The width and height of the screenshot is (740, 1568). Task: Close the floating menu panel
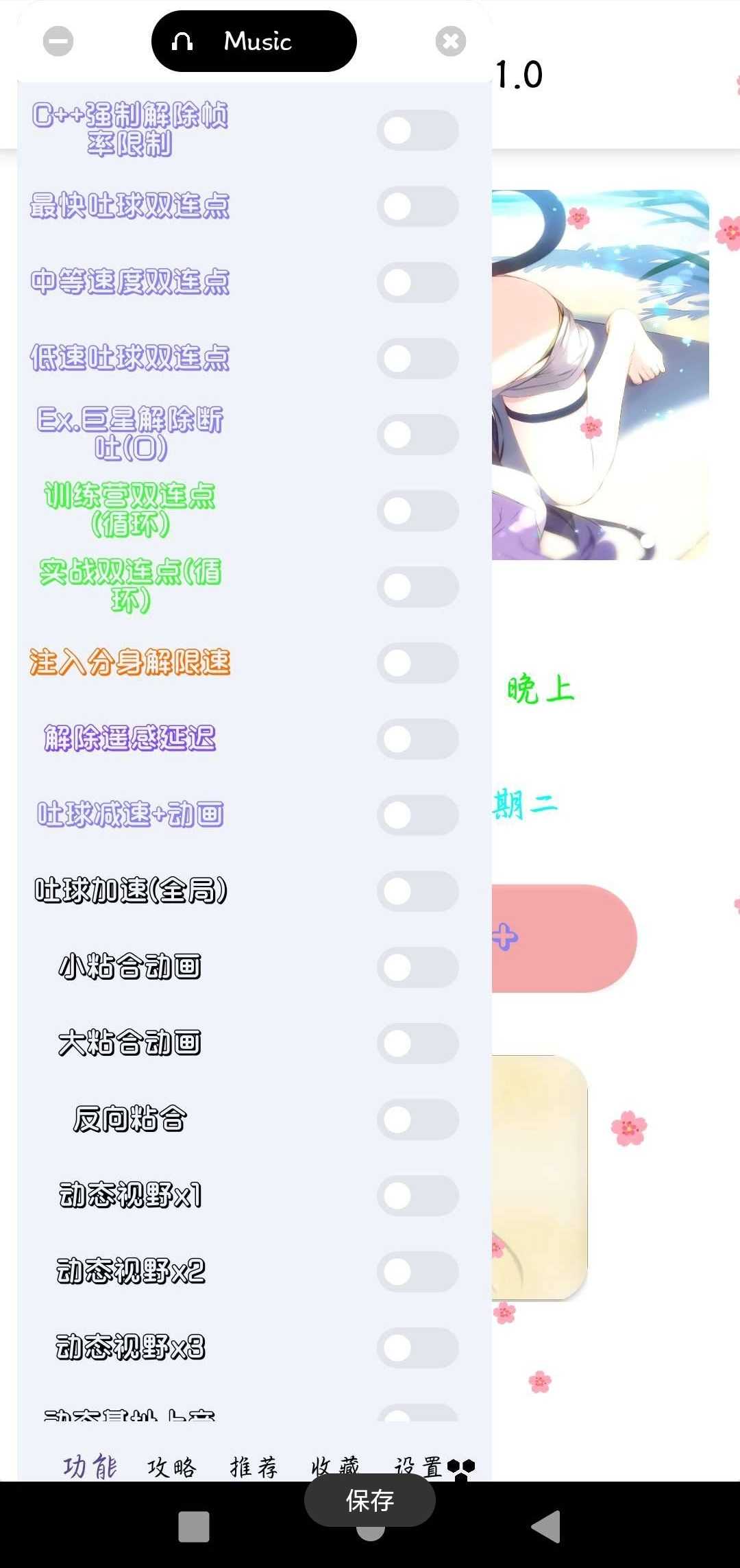click(x=450, y=41)
